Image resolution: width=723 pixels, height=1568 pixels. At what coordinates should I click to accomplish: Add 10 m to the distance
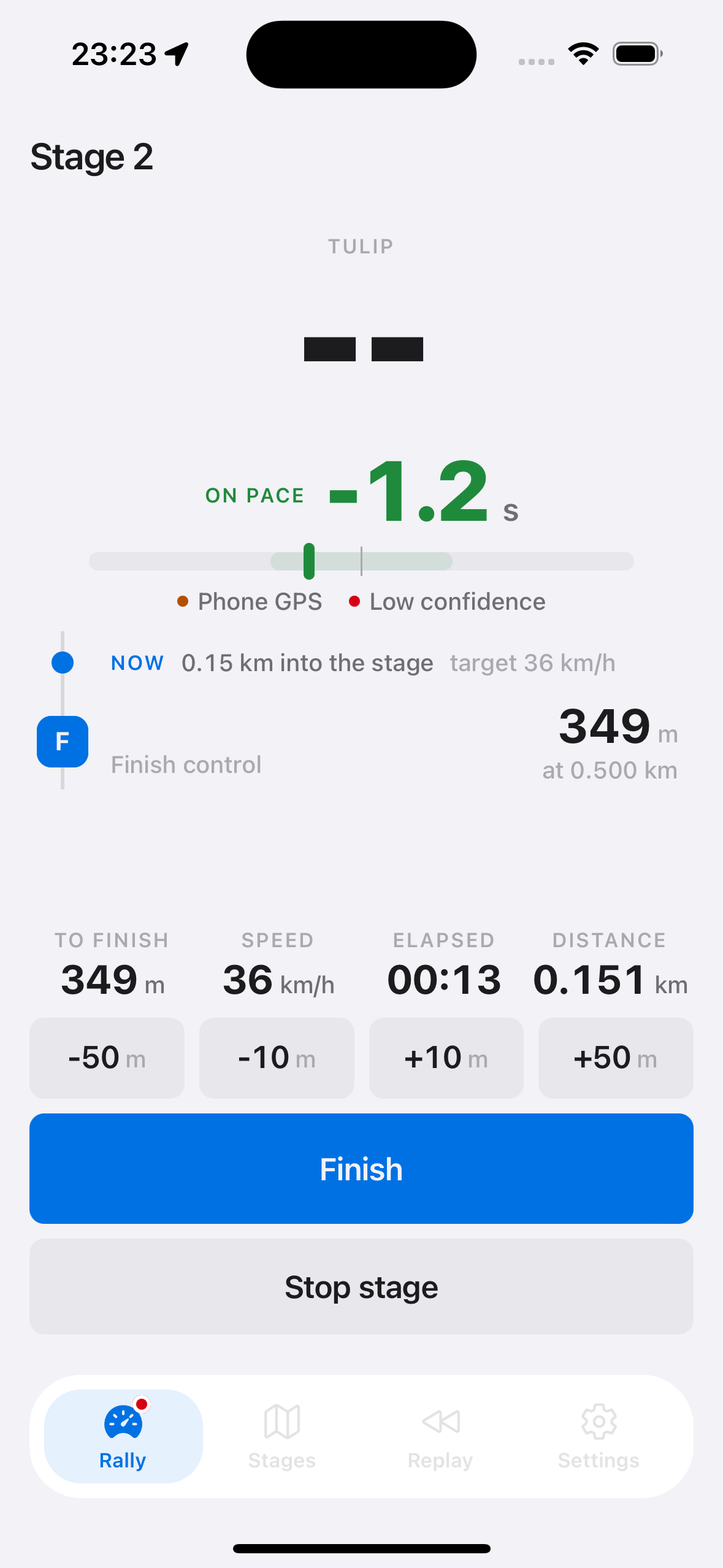click(446, 1058)
